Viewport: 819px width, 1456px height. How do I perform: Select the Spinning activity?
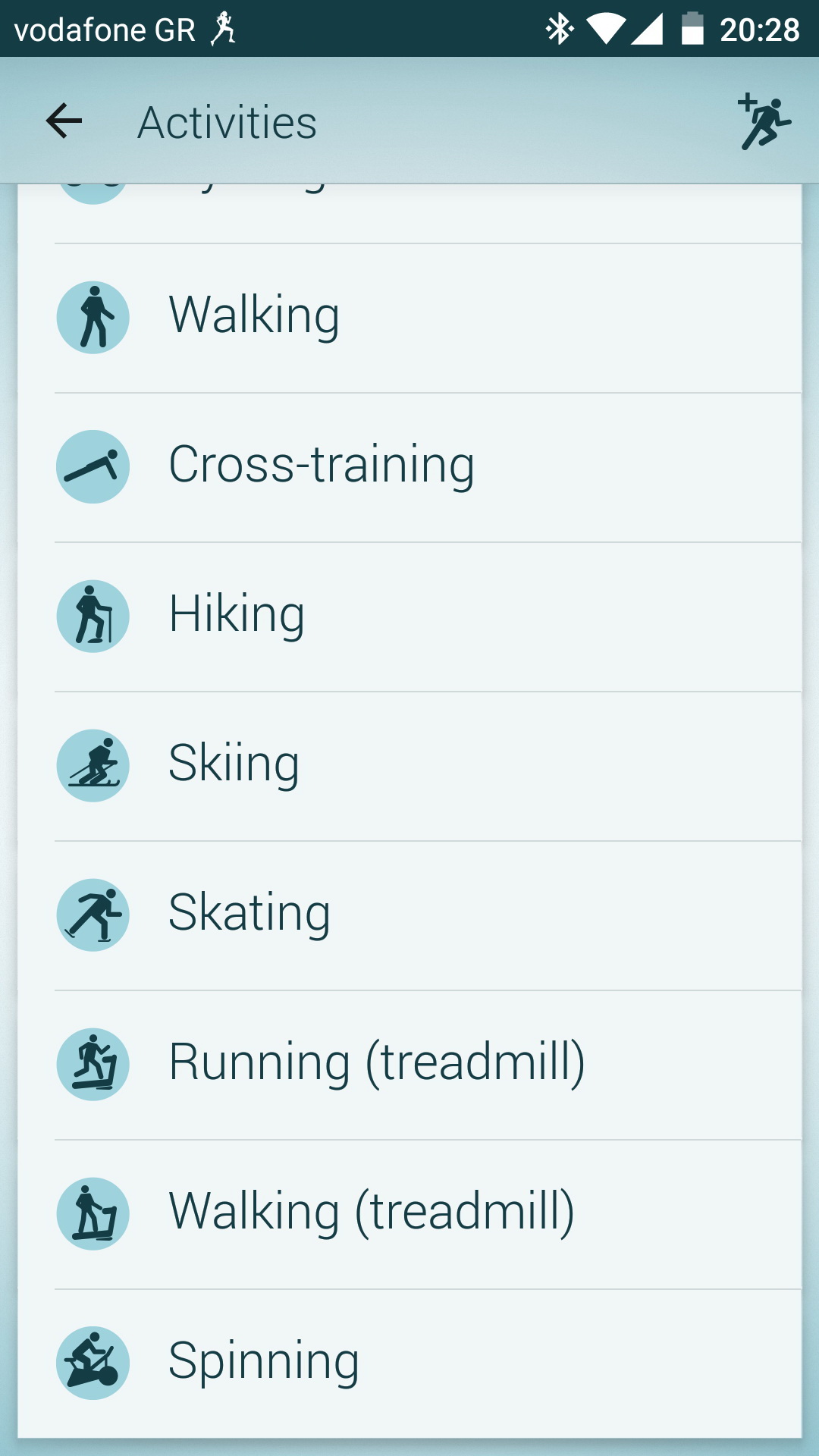(409, 1363)
